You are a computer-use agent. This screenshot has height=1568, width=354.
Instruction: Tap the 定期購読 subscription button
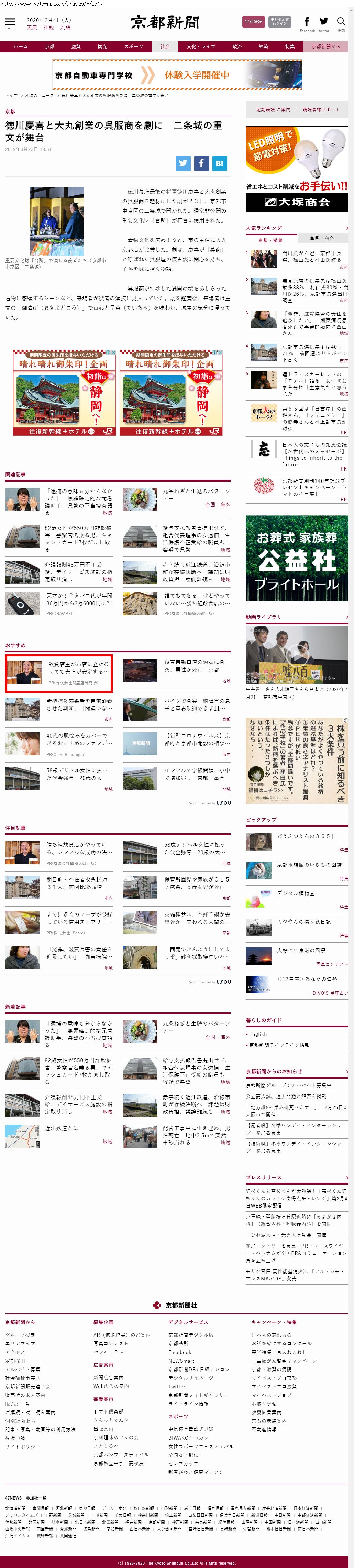point(253,22)
